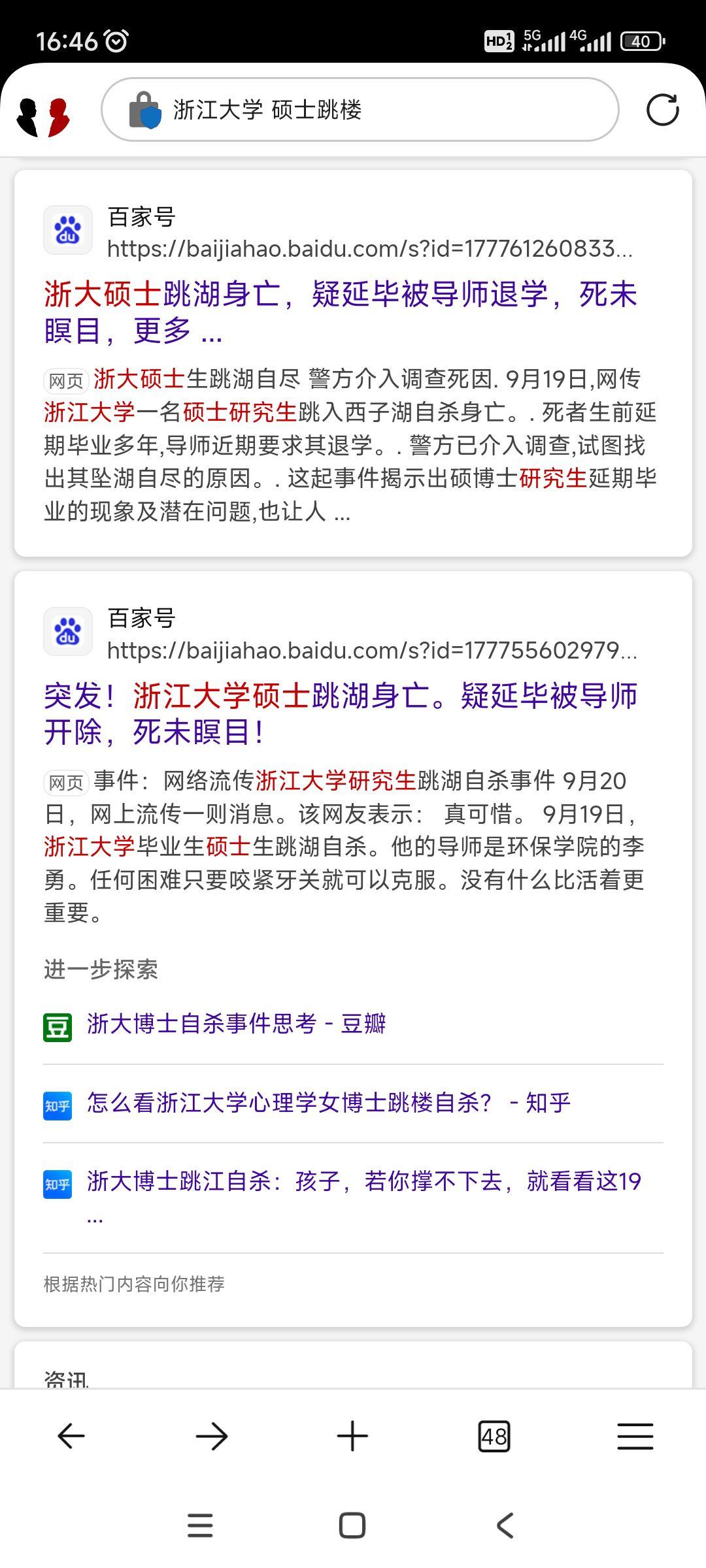
Task: Open the Zhihu link about 心理学女博士
Action: tap(329, 1103)
